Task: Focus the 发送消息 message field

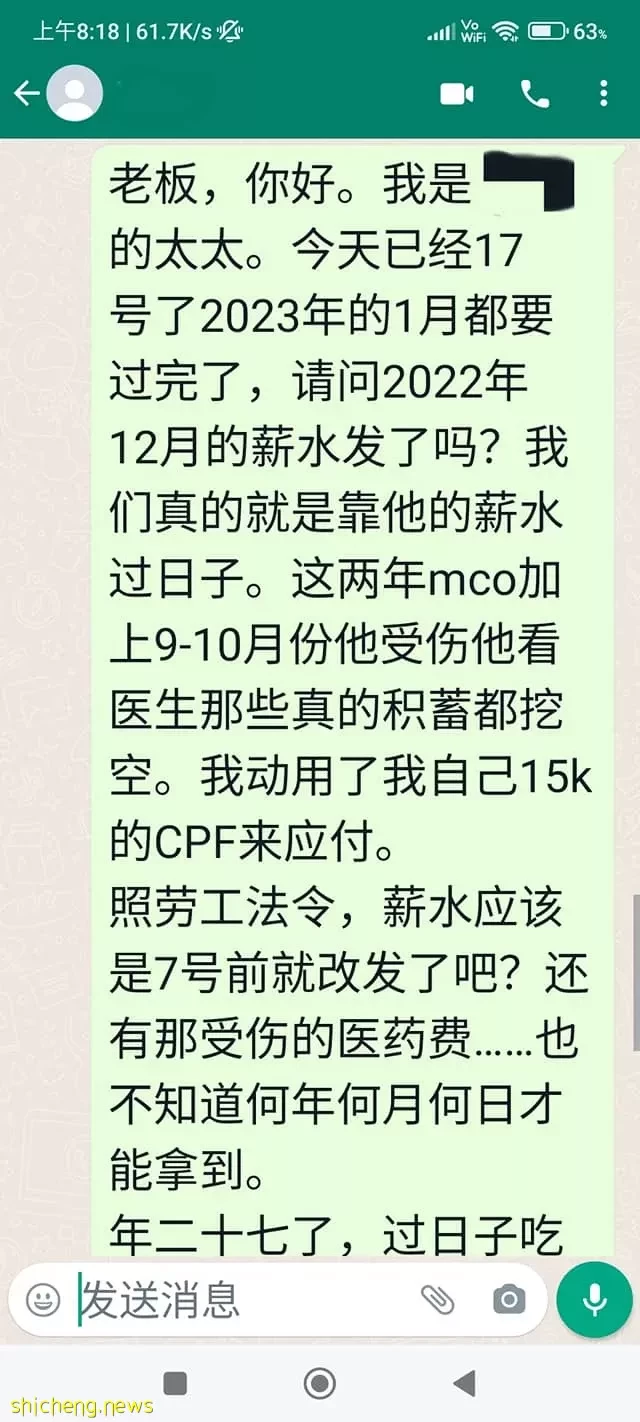Action: pos(240,1300)
